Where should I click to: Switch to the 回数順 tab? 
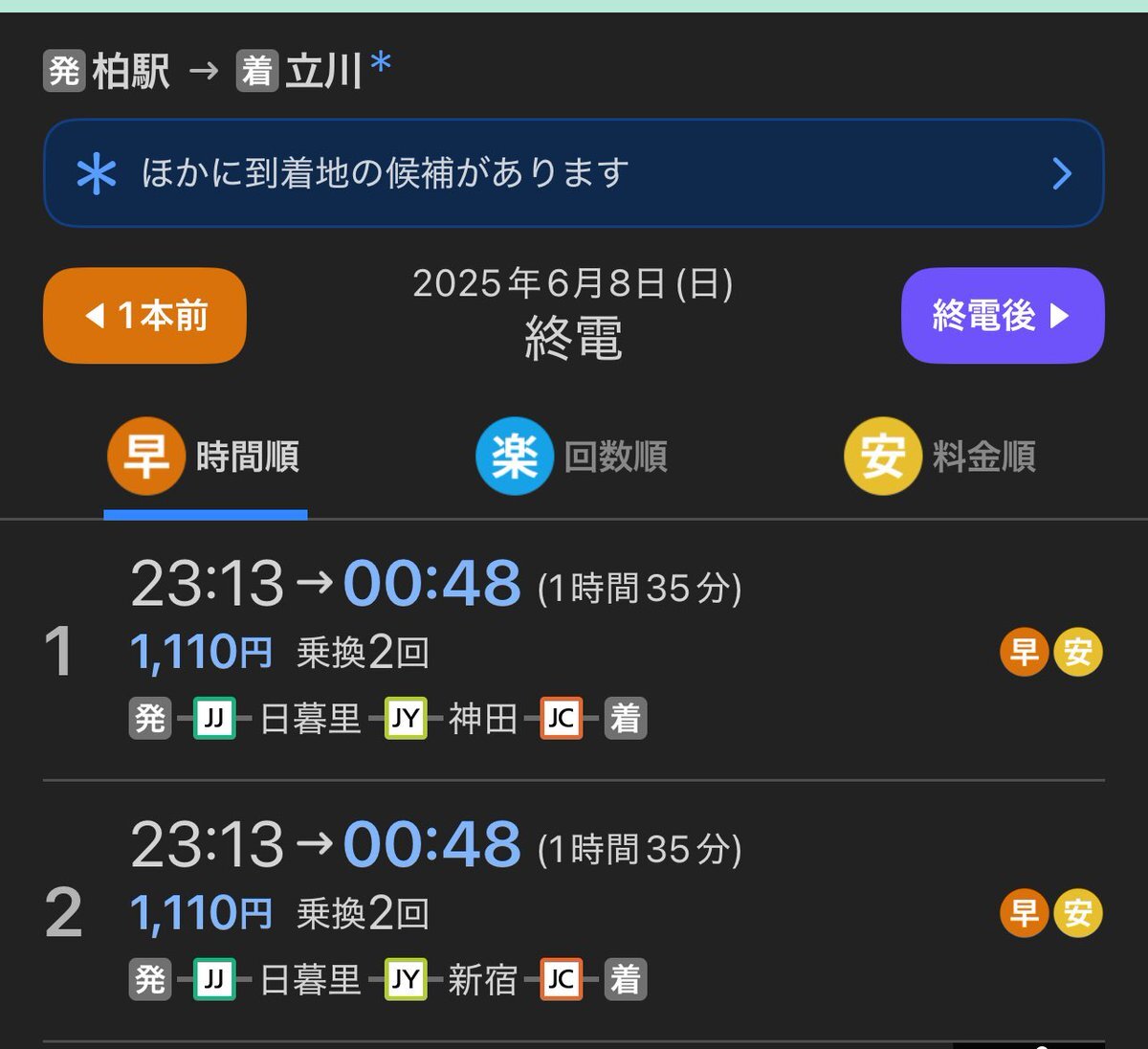coord(572,458)
